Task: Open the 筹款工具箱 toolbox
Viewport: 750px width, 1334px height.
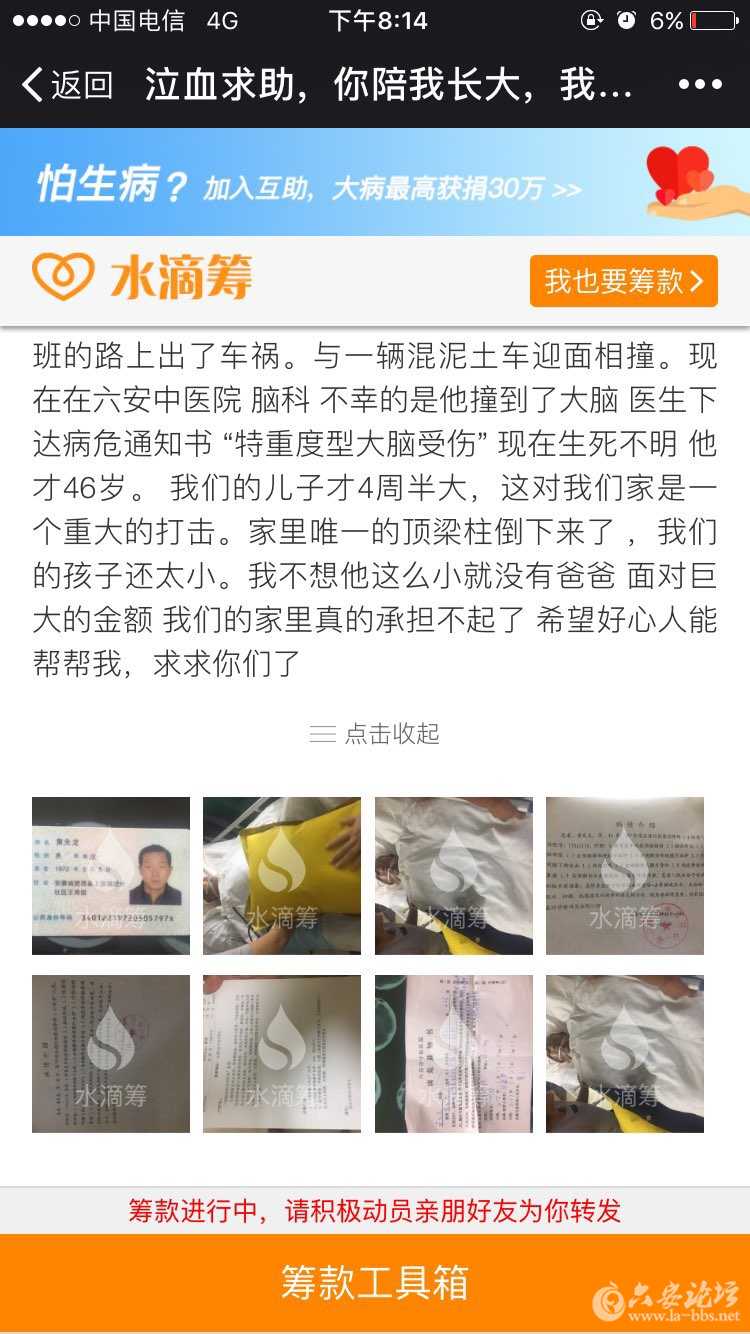Action: point(375,1282)
